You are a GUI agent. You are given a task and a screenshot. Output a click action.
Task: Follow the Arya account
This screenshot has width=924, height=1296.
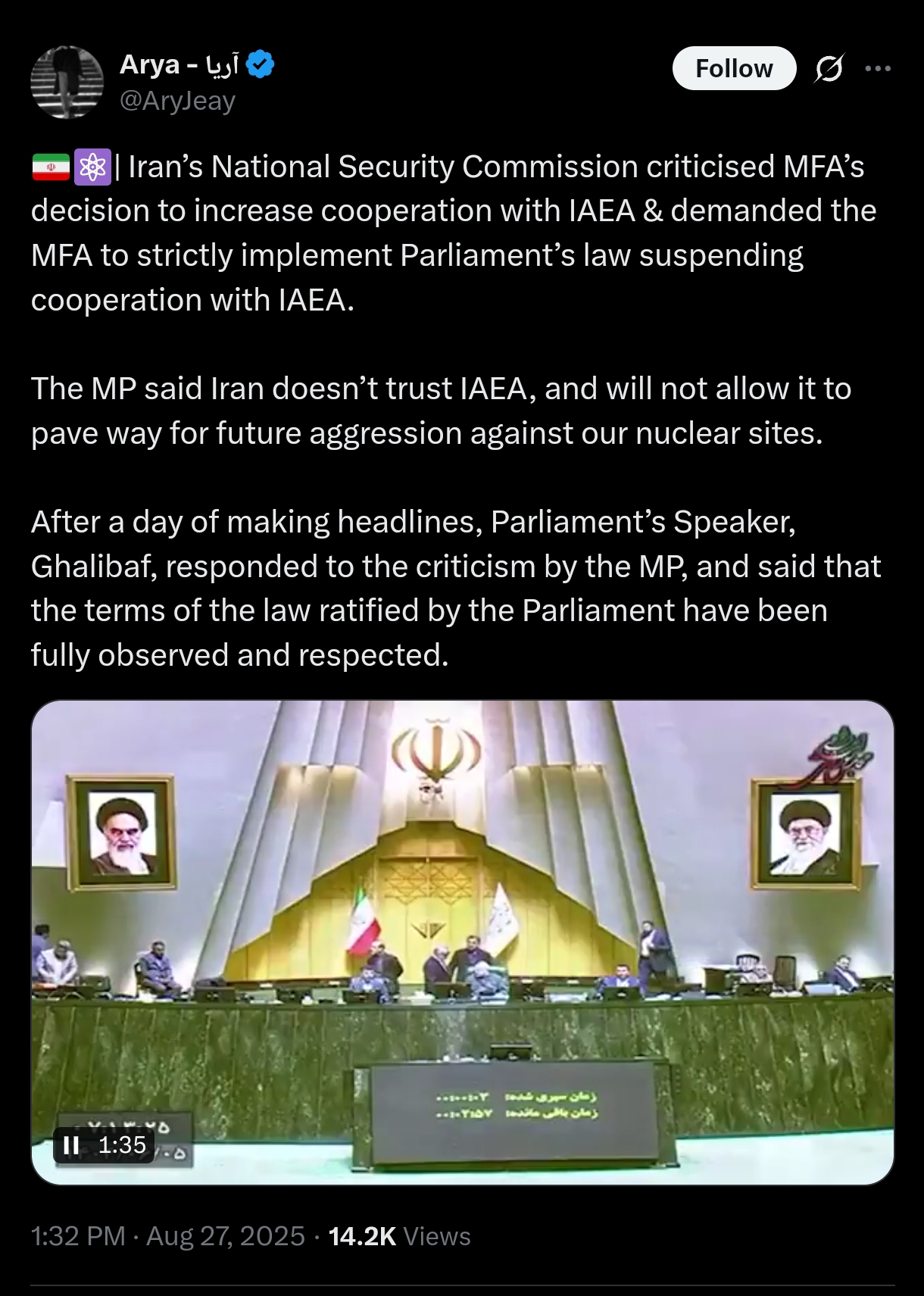tap(733, 68)
